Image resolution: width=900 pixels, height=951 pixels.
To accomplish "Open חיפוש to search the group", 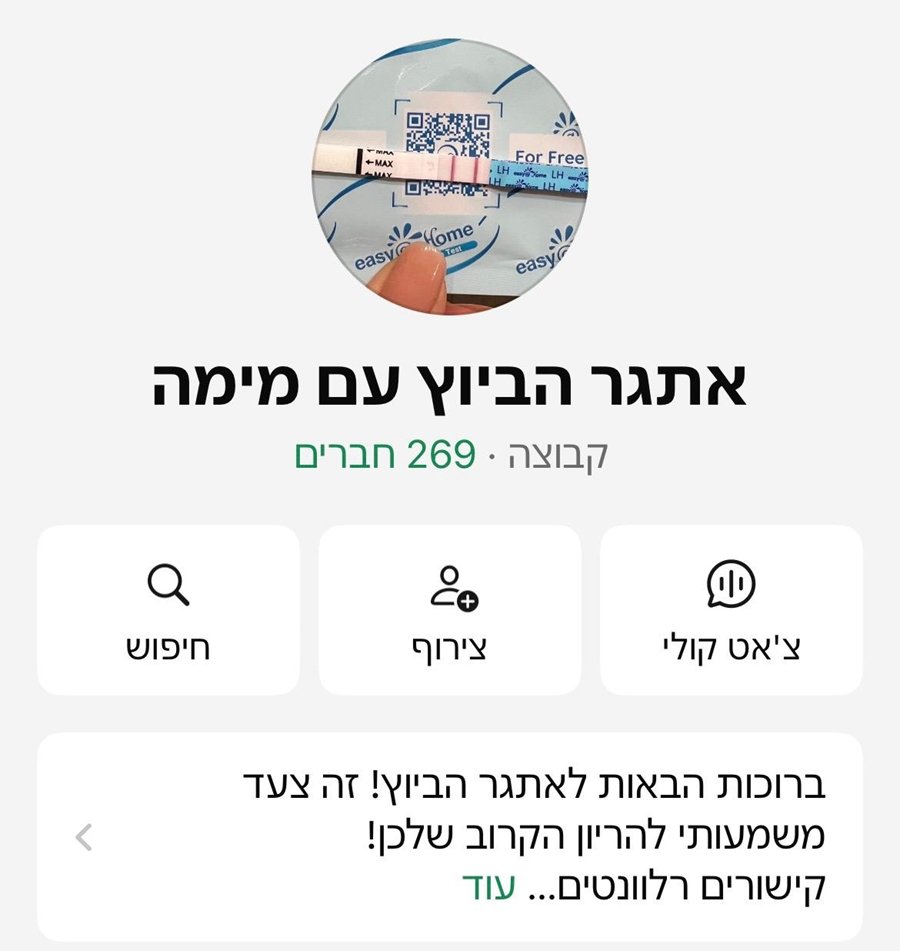I will click(x=168, y=609).
